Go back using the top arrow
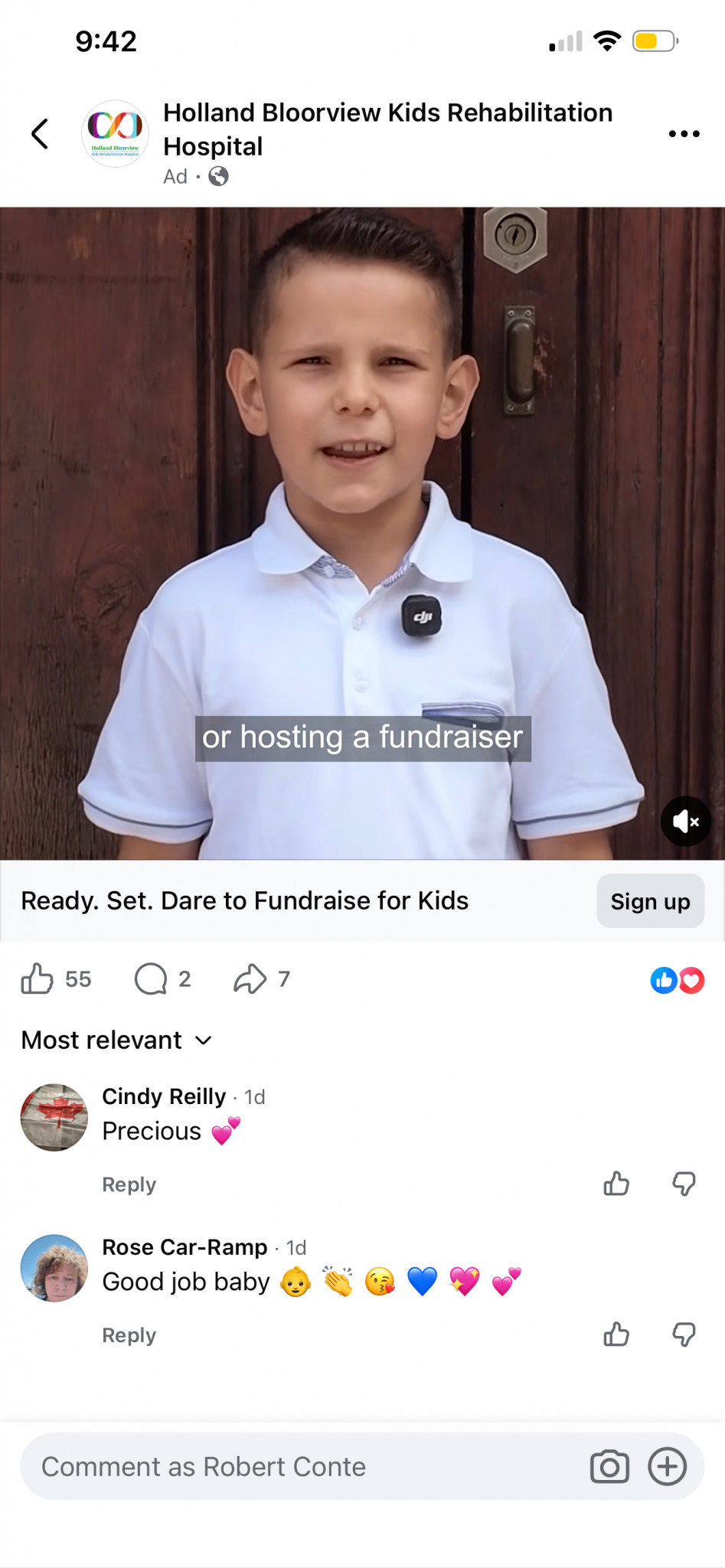Image resolution: width=725 pixels, height=1568 pixels. click(x=40, y=133)
